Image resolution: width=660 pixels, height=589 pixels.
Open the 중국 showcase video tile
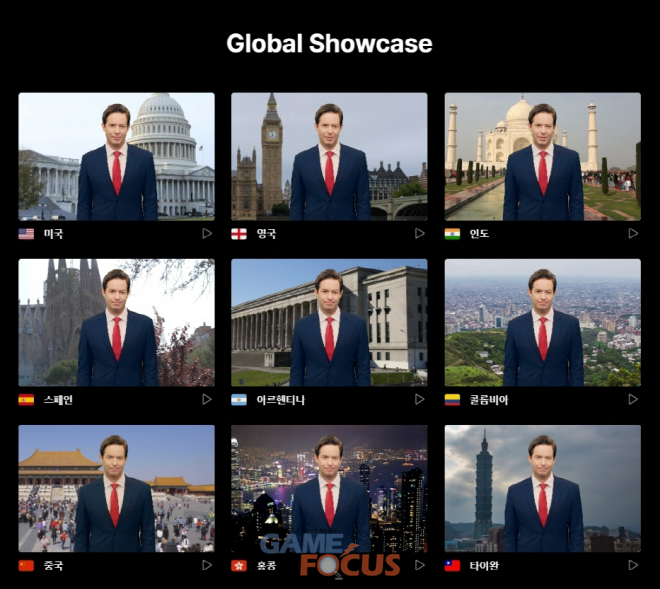pos(116,488)
